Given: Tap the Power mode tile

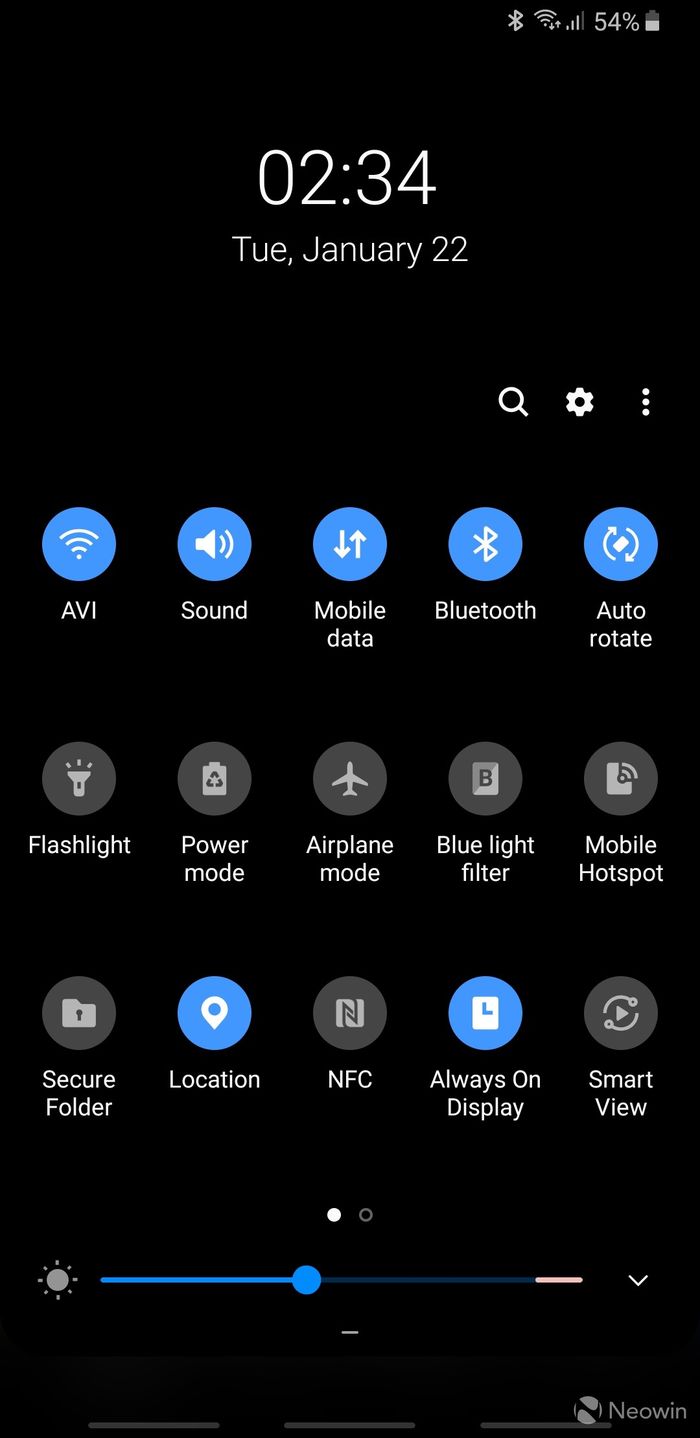Looking at the screenshot, I should click(214, 779).
